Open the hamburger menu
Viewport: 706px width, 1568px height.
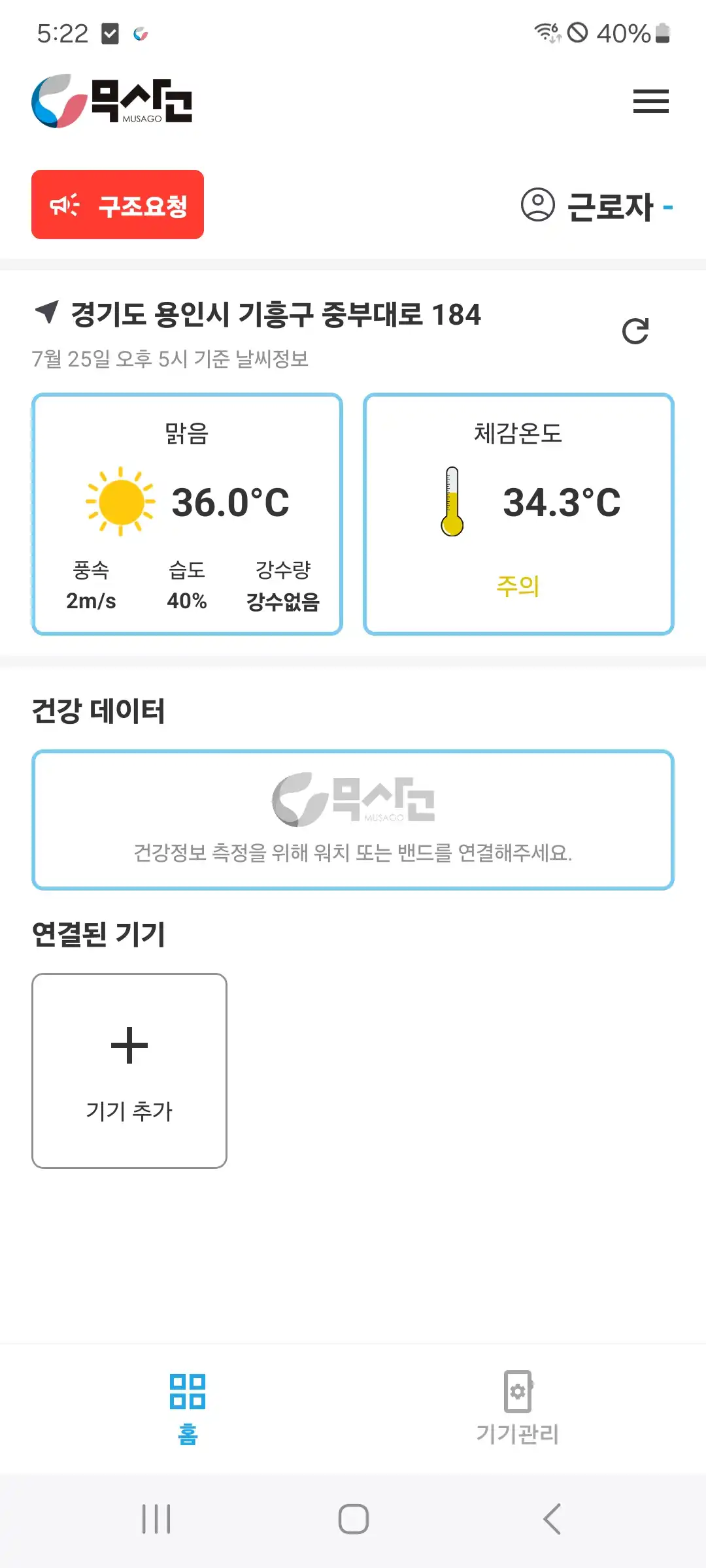click(x=650, y=101)
